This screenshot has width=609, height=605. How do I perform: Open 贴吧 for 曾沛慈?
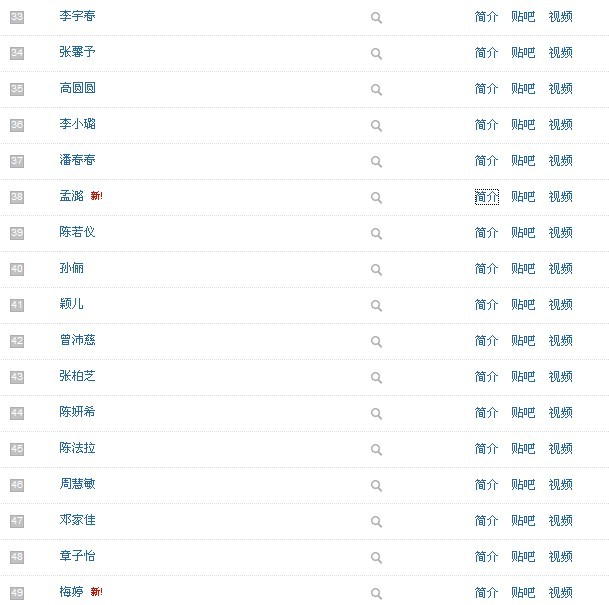pos(523,341)
